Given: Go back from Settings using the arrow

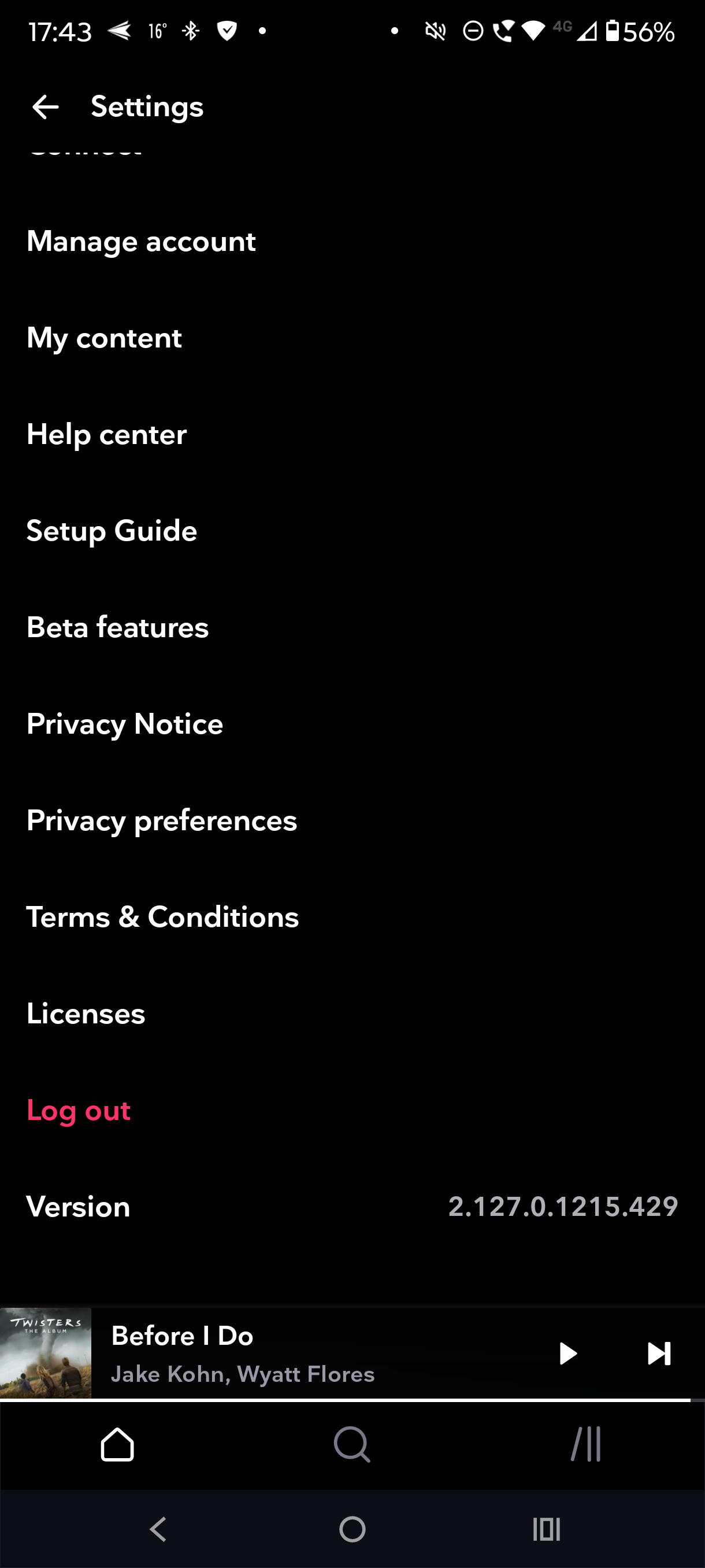Looking at the screenshot, I should tap(45, 107).
